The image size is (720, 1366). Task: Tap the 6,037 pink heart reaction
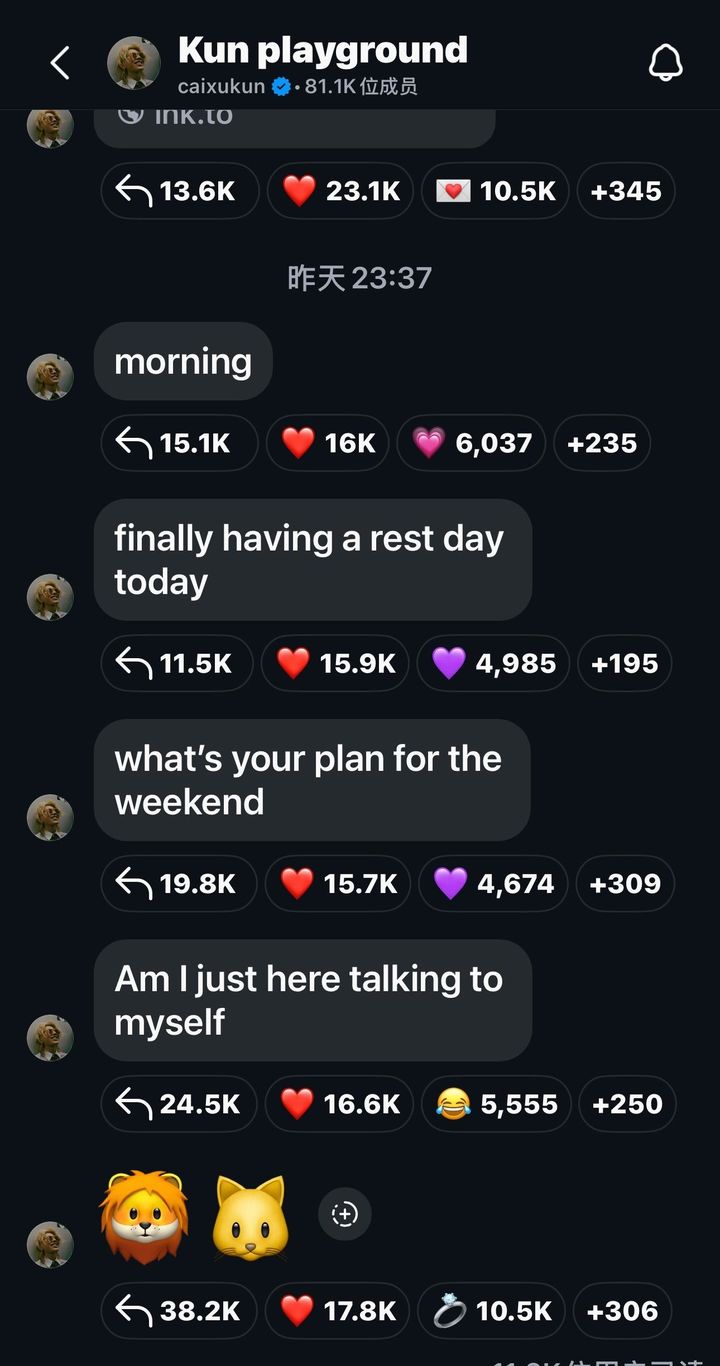point(472,443)
